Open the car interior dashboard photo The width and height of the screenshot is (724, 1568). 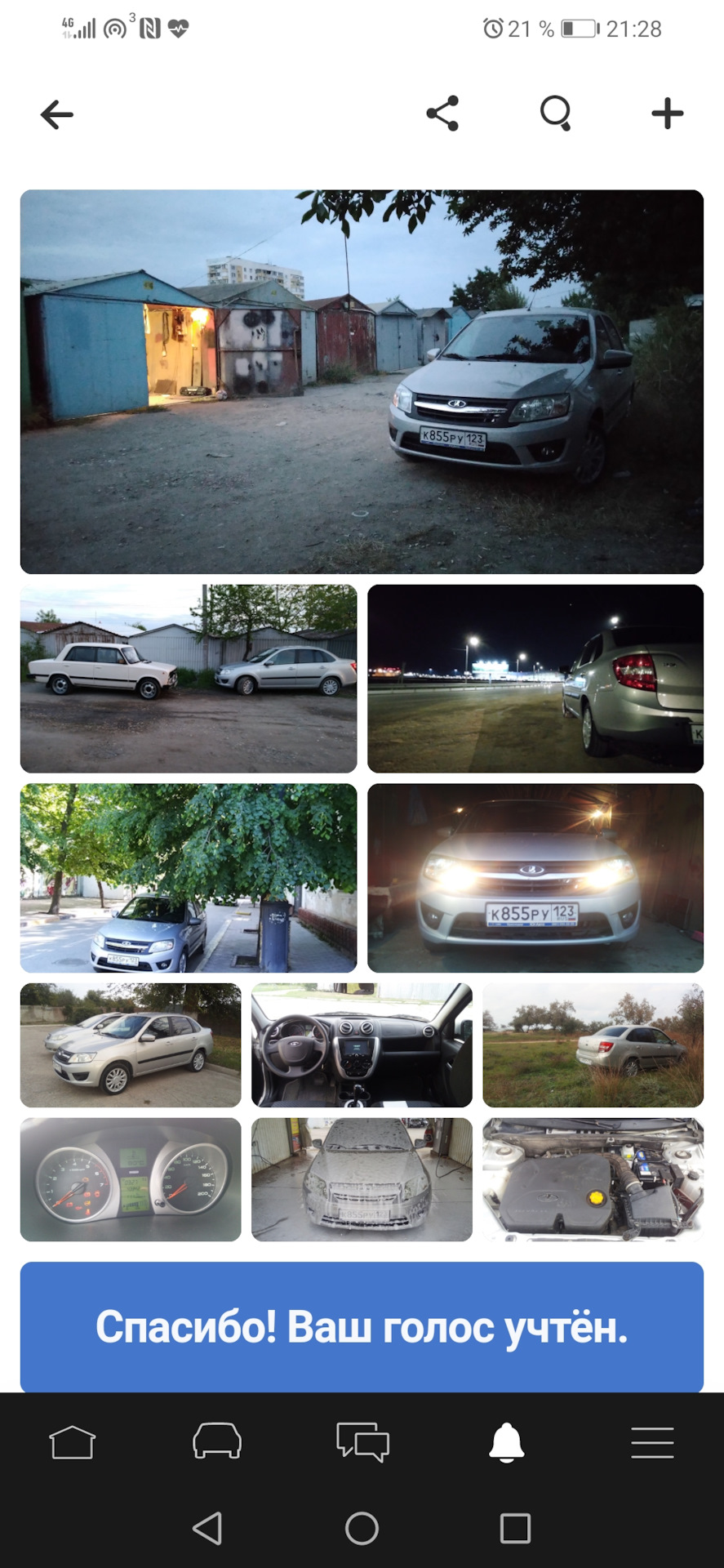362,1045
